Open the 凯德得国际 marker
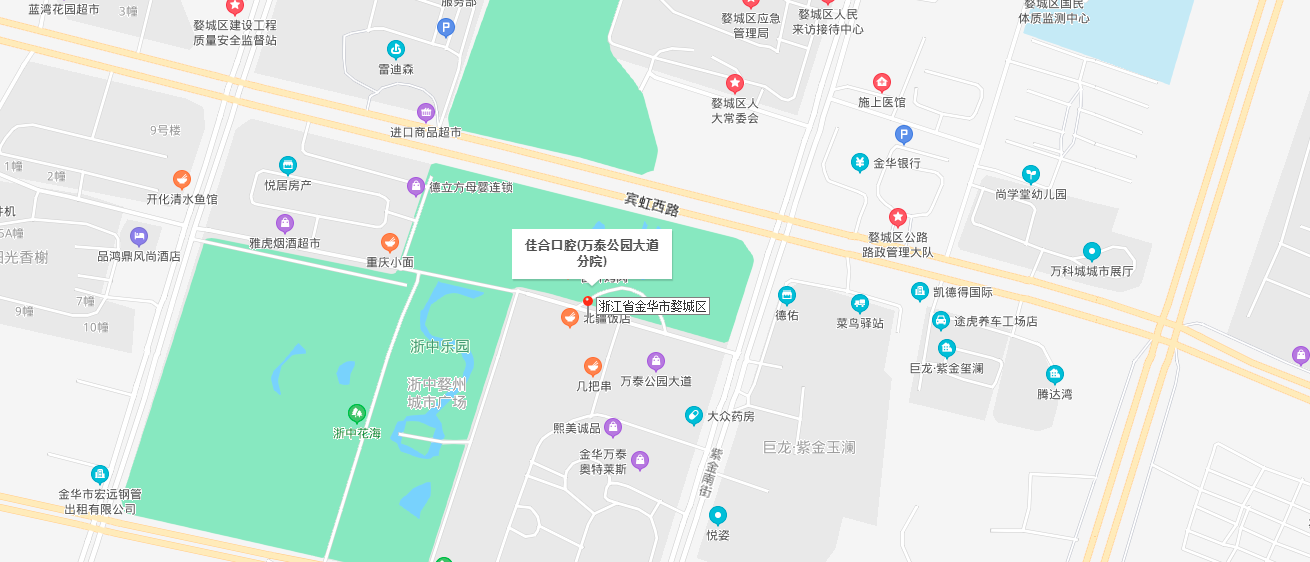The width and height of the screenshot is (1310, 562). (920, 292)
